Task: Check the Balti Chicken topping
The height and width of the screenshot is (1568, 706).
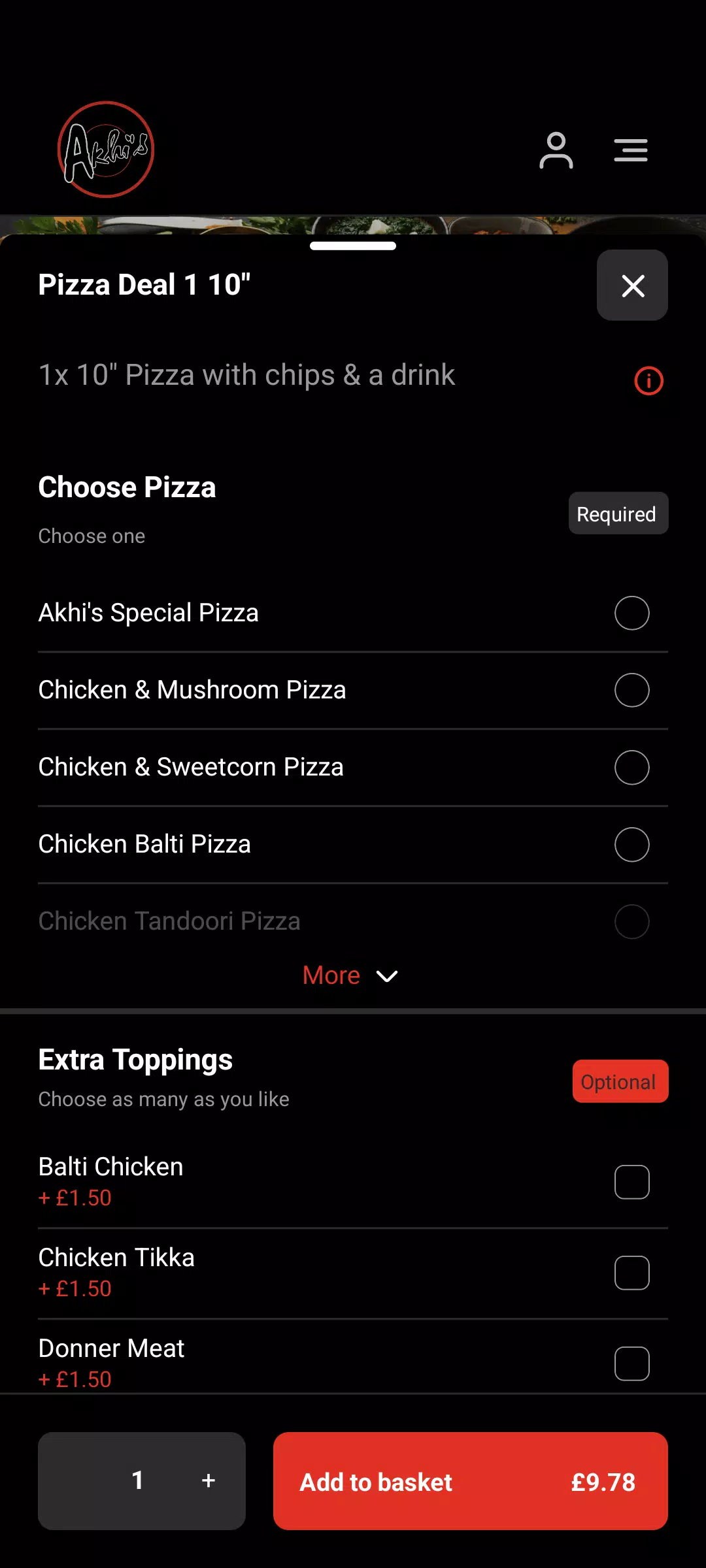Action: (x=631, y=1181)
